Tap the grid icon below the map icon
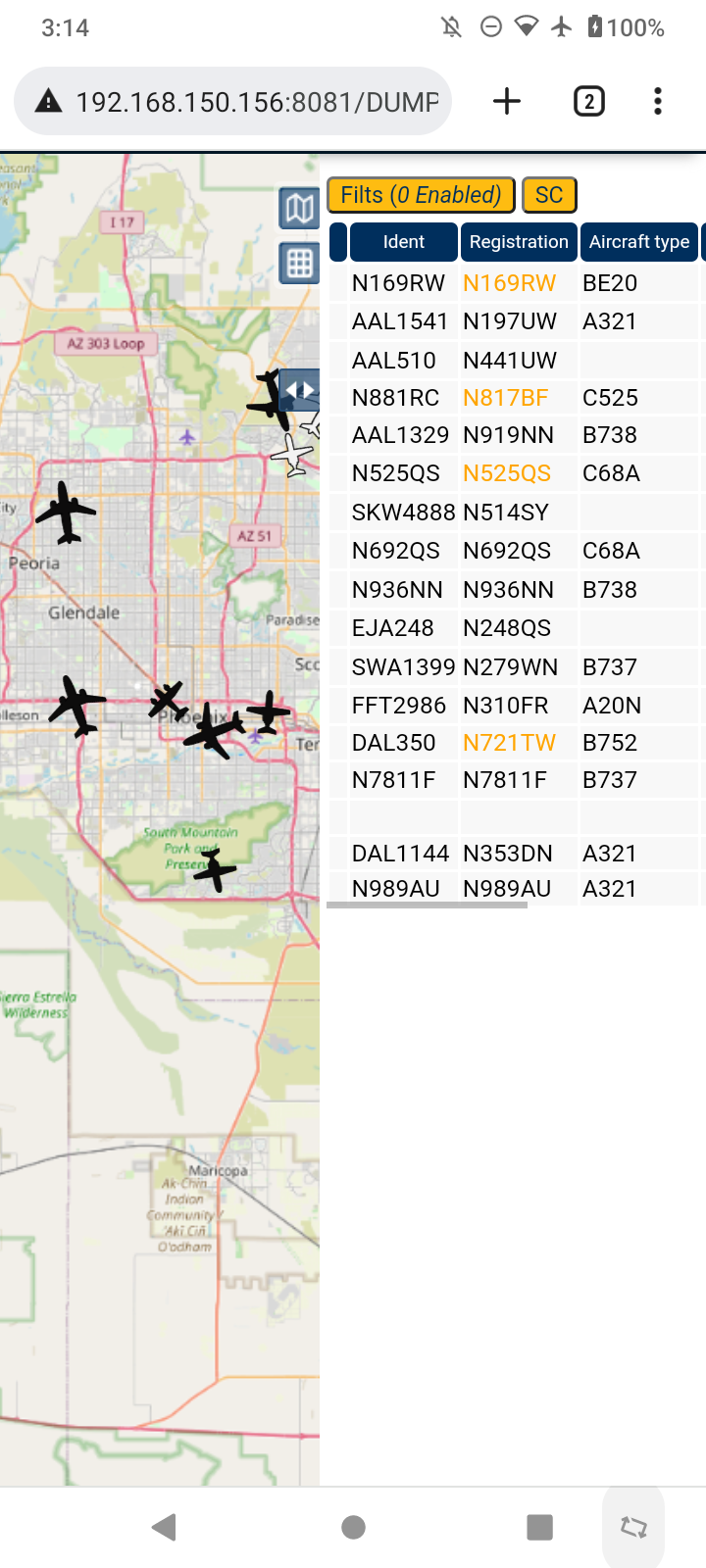The width and height of the screenshot is (706, 1568). coord(299,263)
